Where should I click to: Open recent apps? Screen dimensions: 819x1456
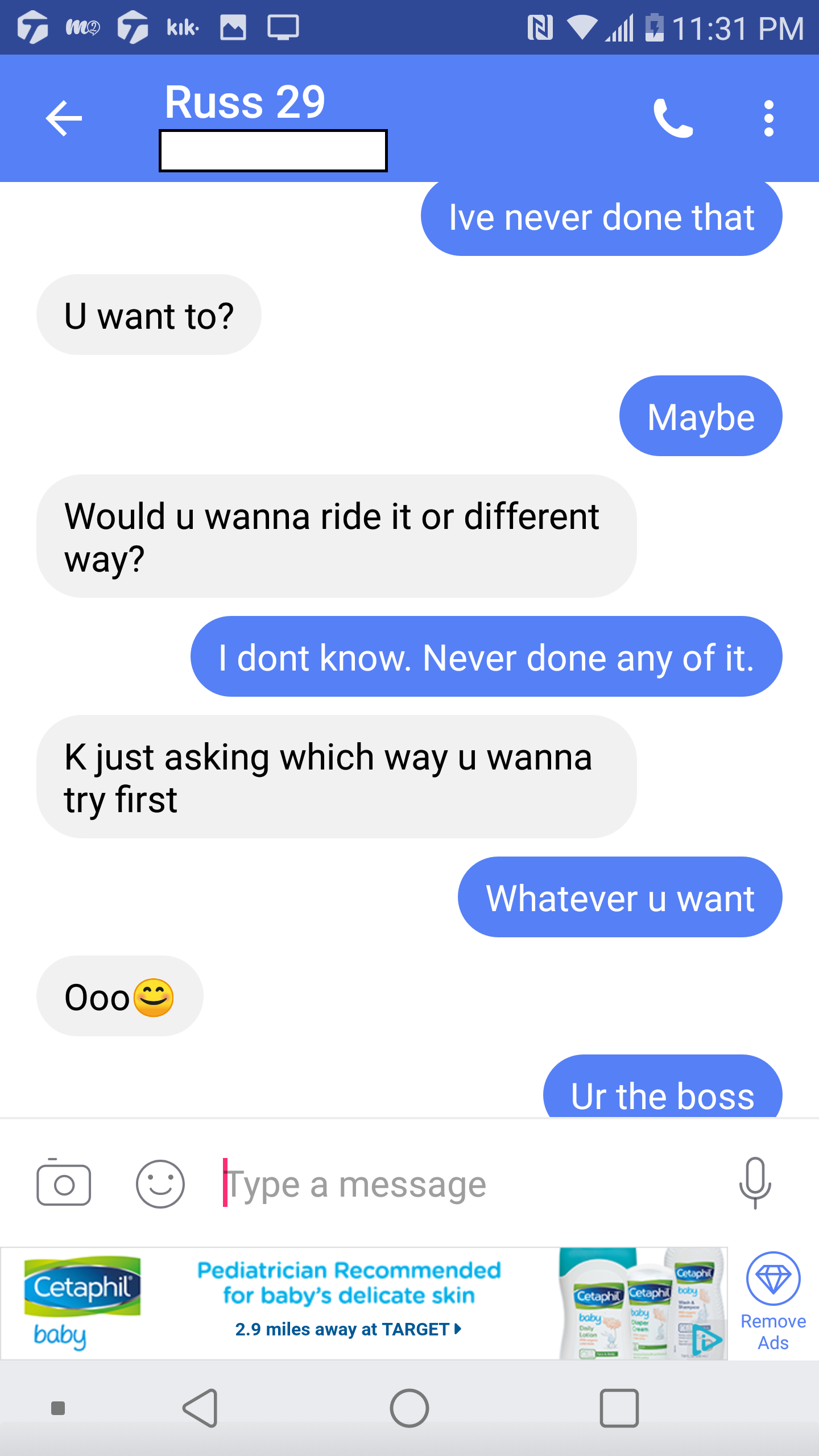coord(619,1408)
